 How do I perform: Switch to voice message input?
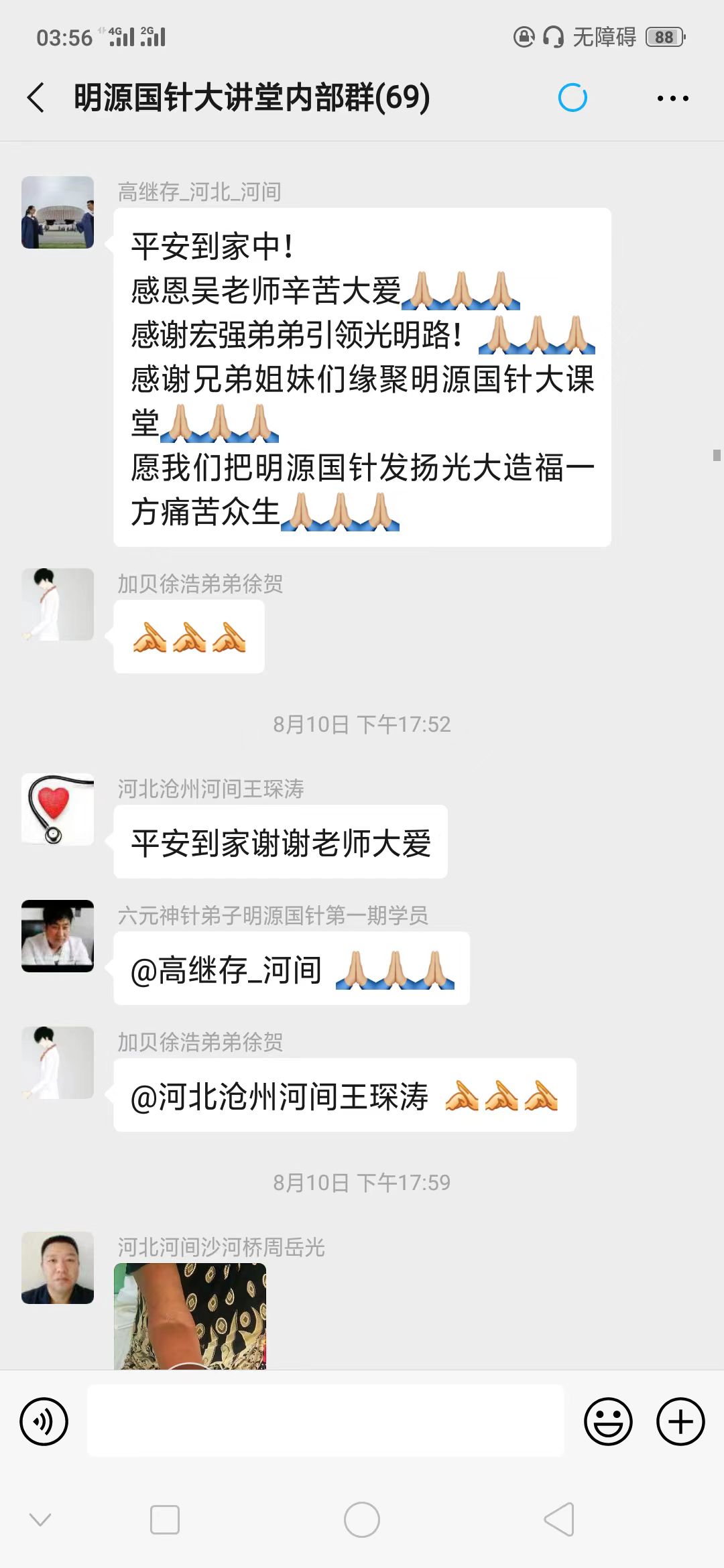pos(44,1421)
